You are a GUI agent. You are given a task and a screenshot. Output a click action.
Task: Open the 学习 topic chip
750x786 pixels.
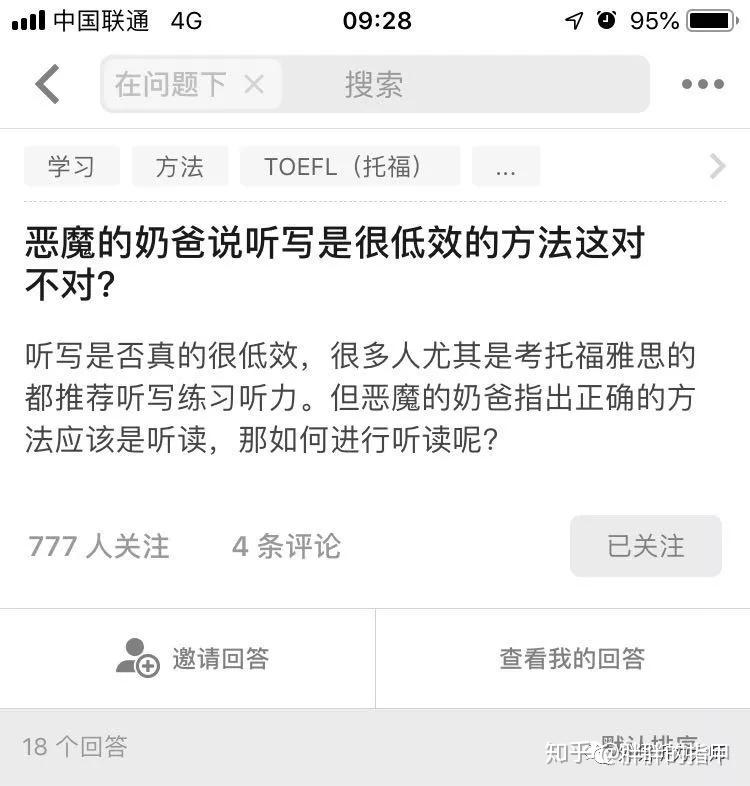71,166
